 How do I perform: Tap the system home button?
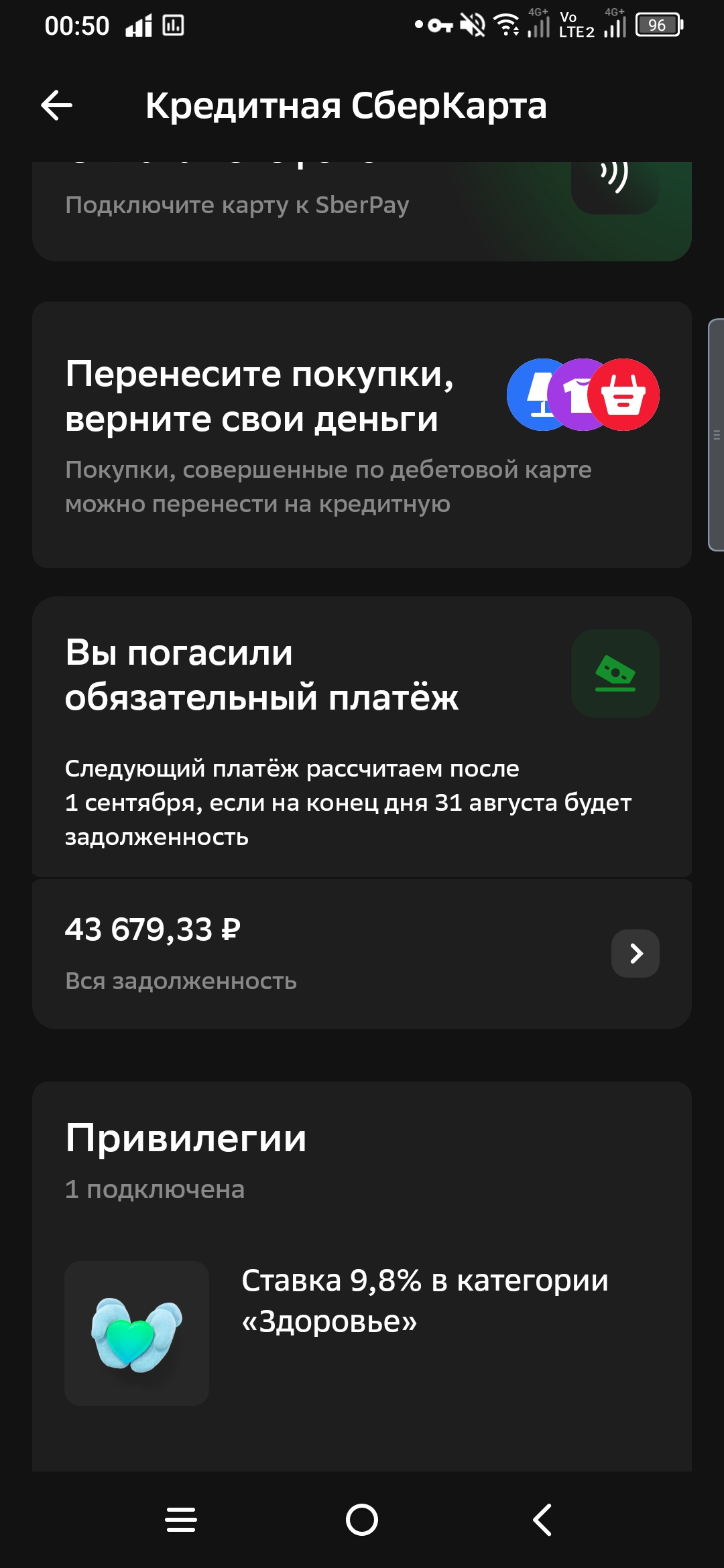click(362, 1520)
